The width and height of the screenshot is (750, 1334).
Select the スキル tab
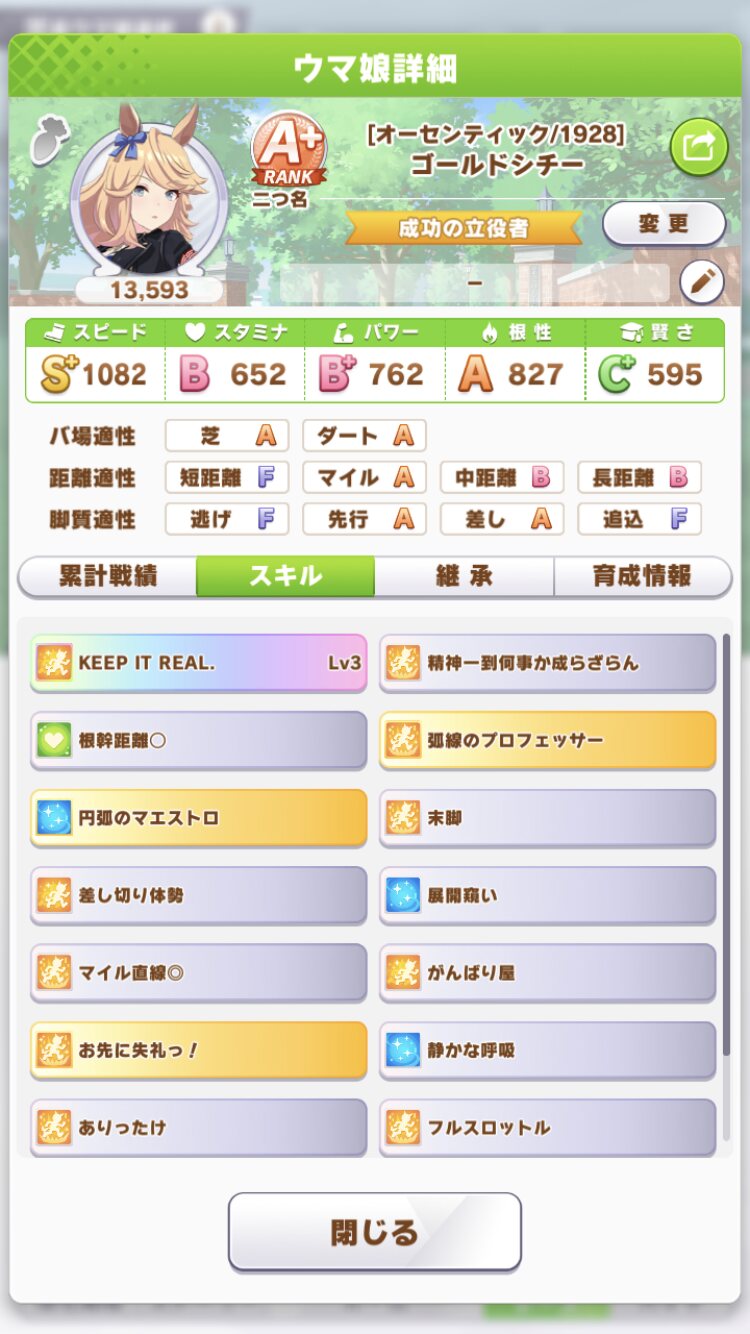pos(285,576)
